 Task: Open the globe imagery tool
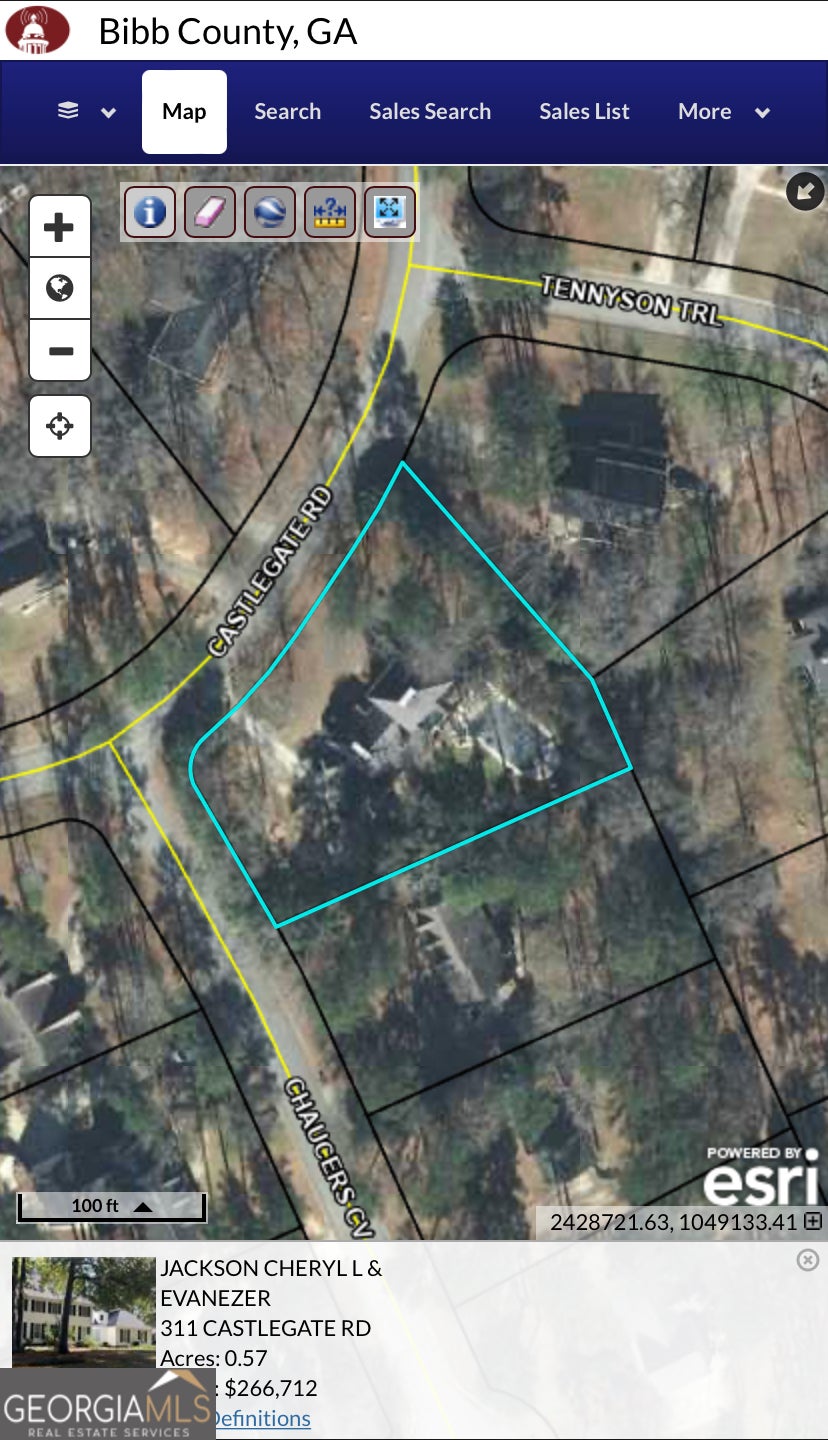click(270, 212)
